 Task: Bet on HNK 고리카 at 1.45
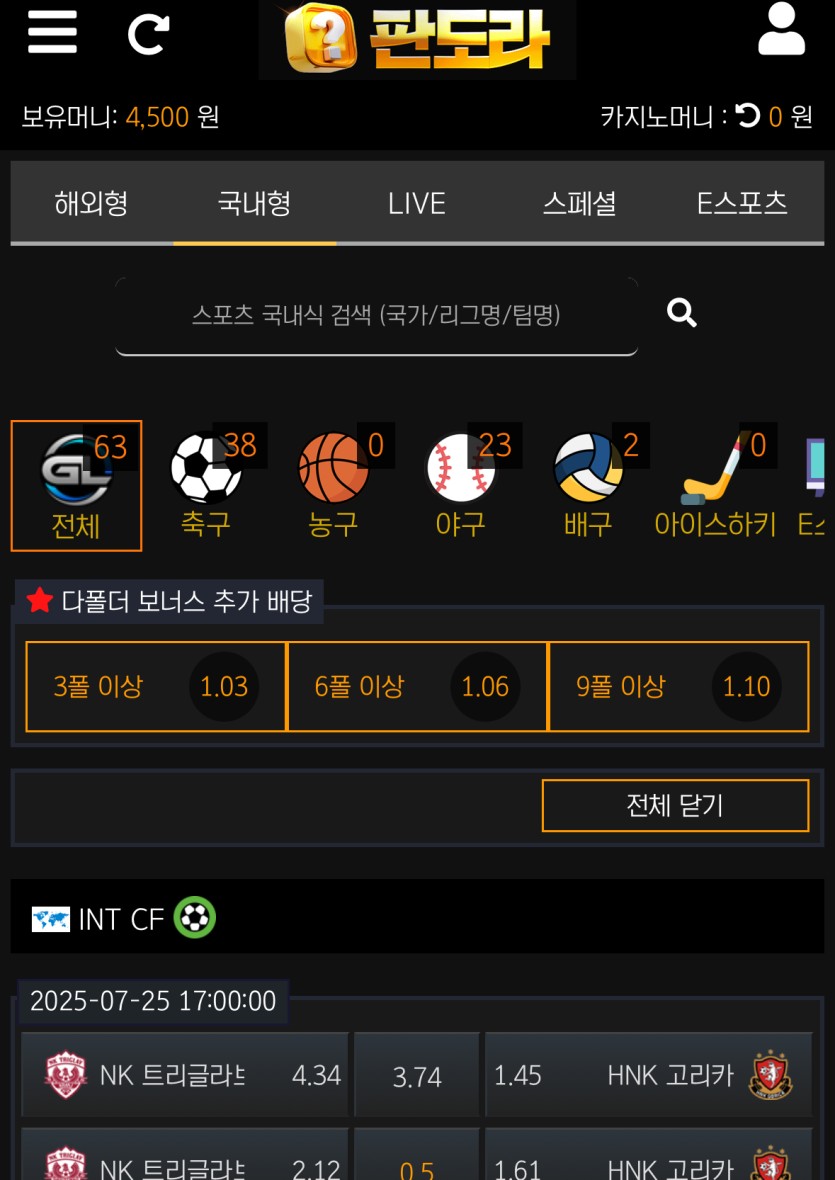[x=648, y=1075]
